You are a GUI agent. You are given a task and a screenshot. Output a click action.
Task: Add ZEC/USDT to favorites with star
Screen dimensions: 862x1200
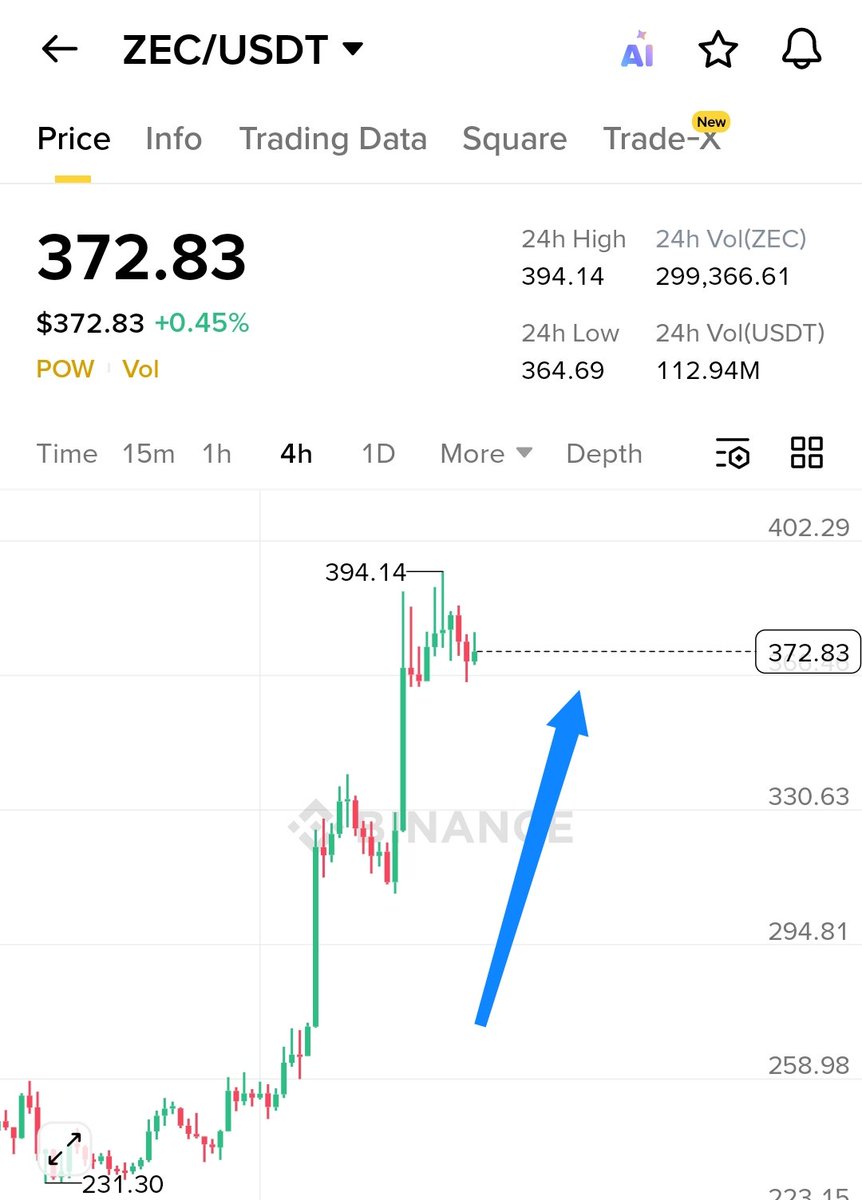coord(717,50)
